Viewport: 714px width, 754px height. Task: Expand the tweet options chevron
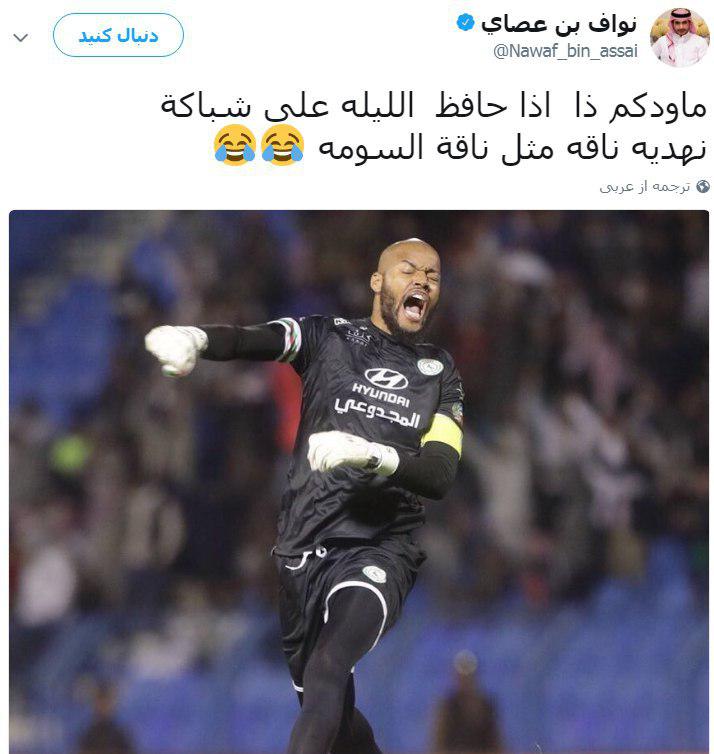tap(22, 38)
